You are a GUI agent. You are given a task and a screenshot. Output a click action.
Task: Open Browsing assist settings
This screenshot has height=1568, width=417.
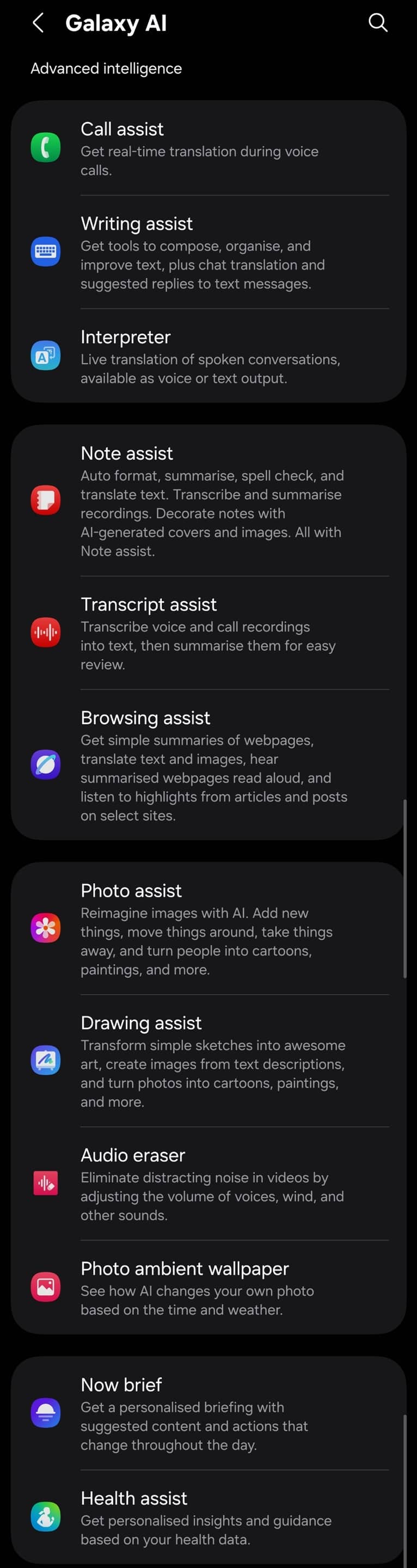208,765
